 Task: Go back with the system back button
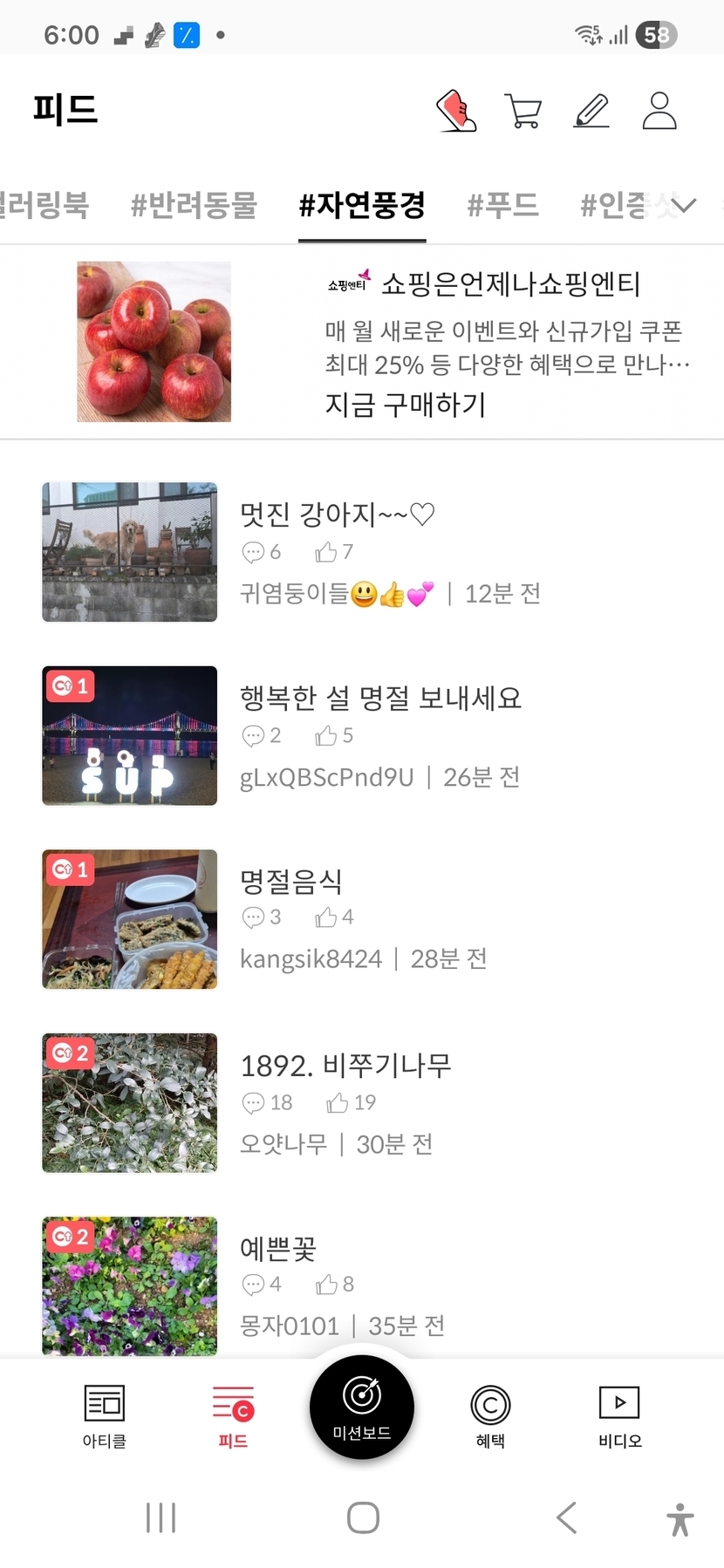pos(567,1517)
